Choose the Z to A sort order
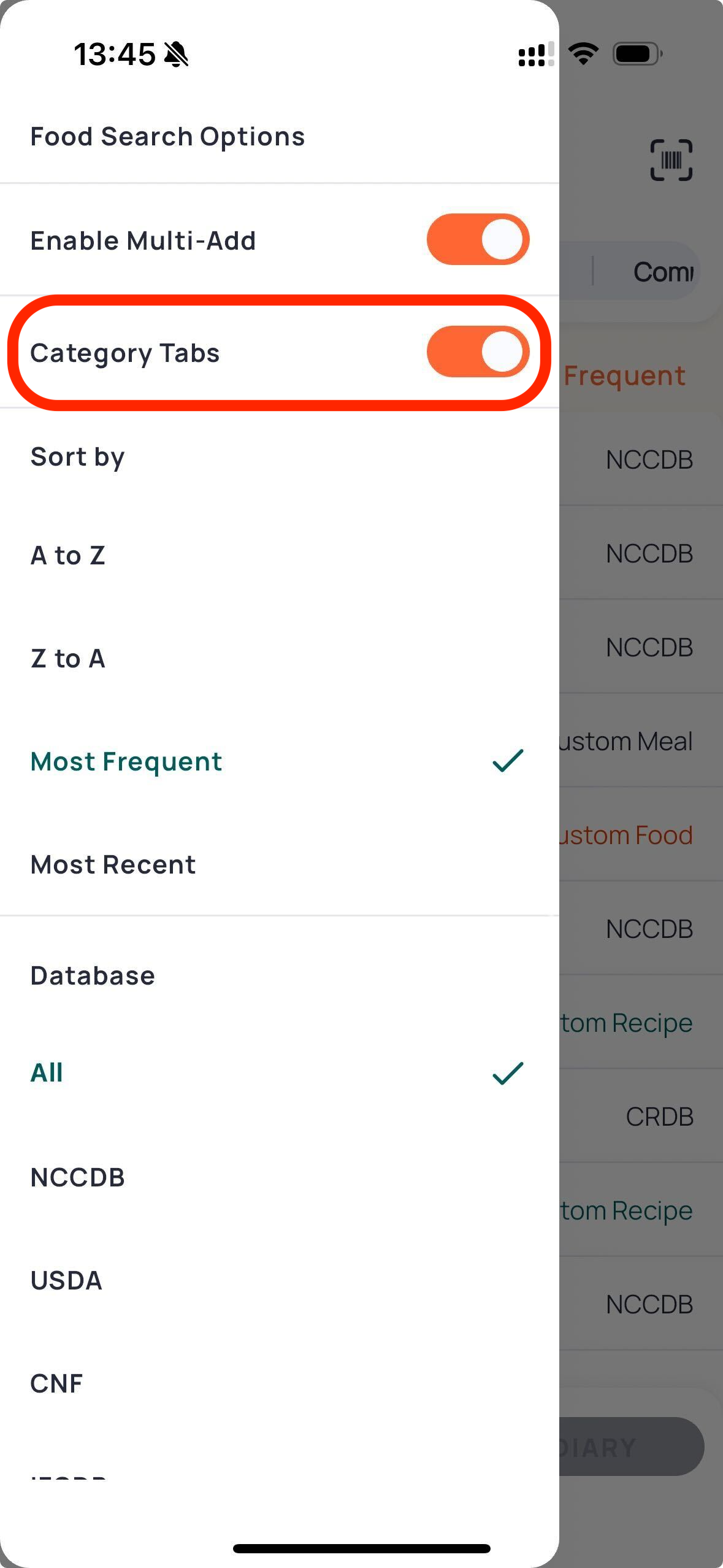 coord(280,658)
